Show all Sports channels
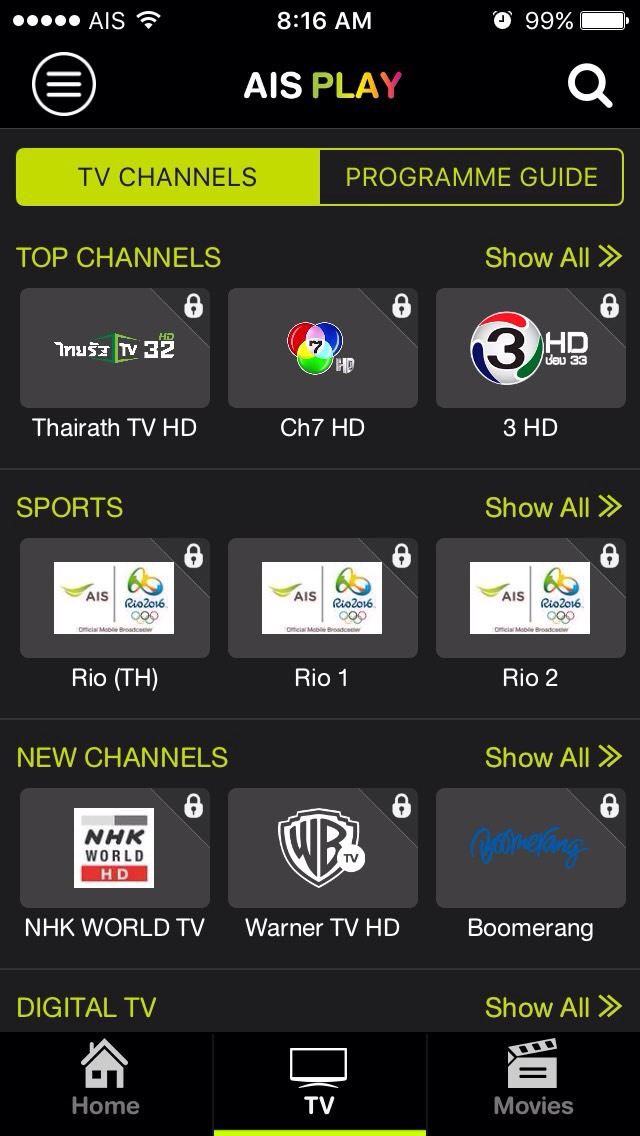This screenshot has width=640, height=1136. click(x=553, y=507)
